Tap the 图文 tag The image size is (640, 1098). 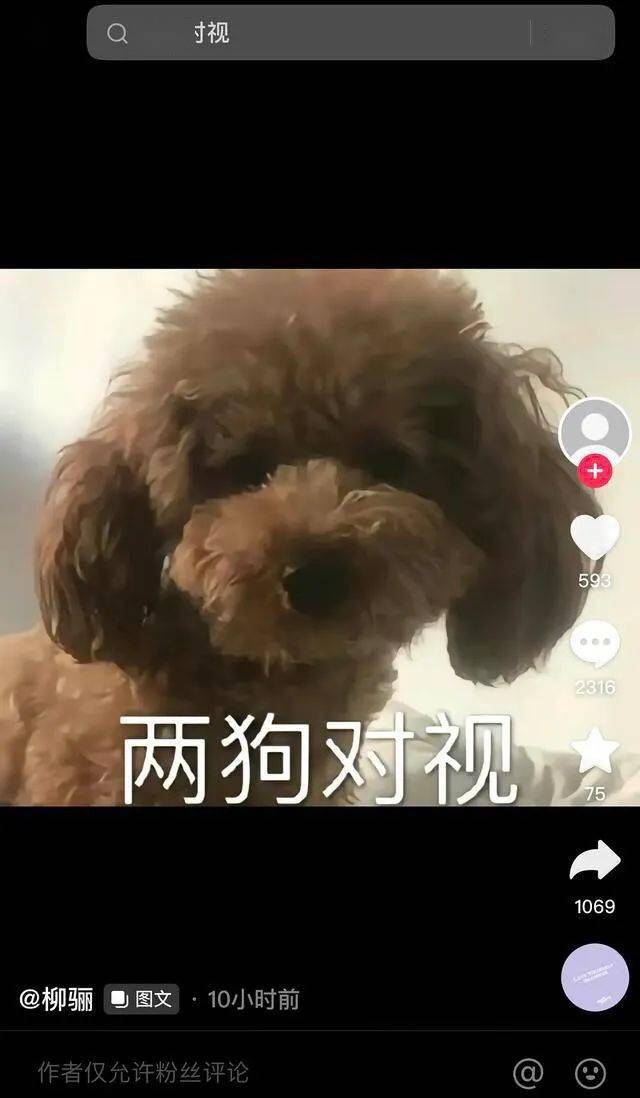[142, 999]
